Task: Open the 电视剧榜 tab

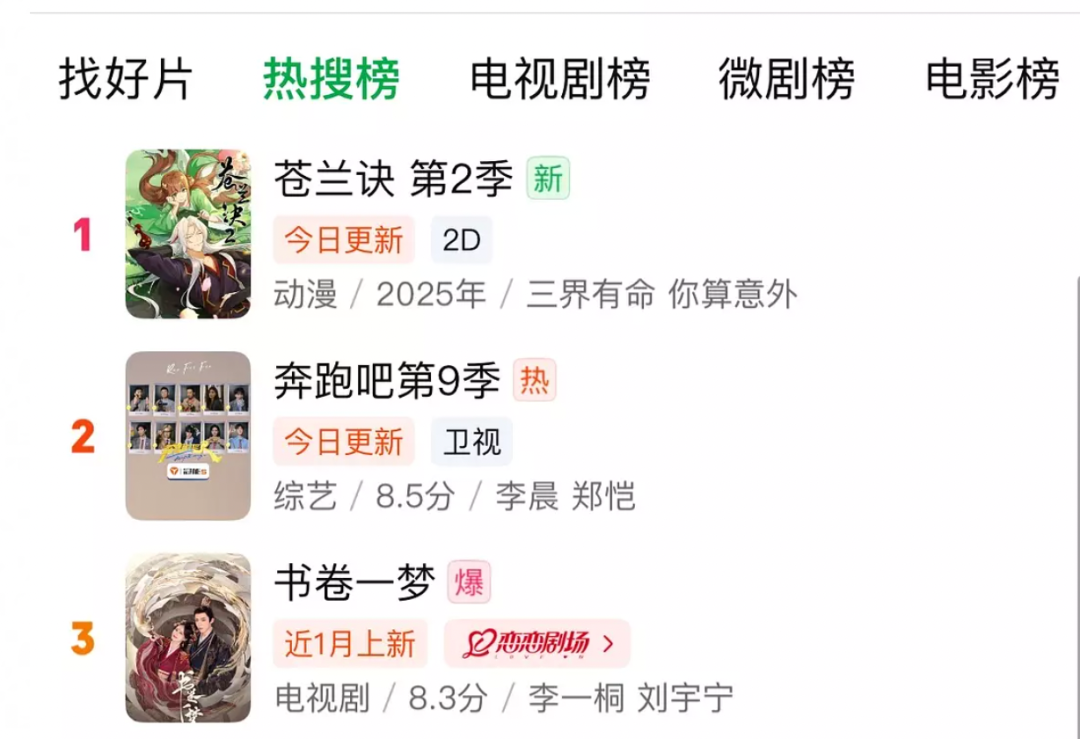Action: 560,79
